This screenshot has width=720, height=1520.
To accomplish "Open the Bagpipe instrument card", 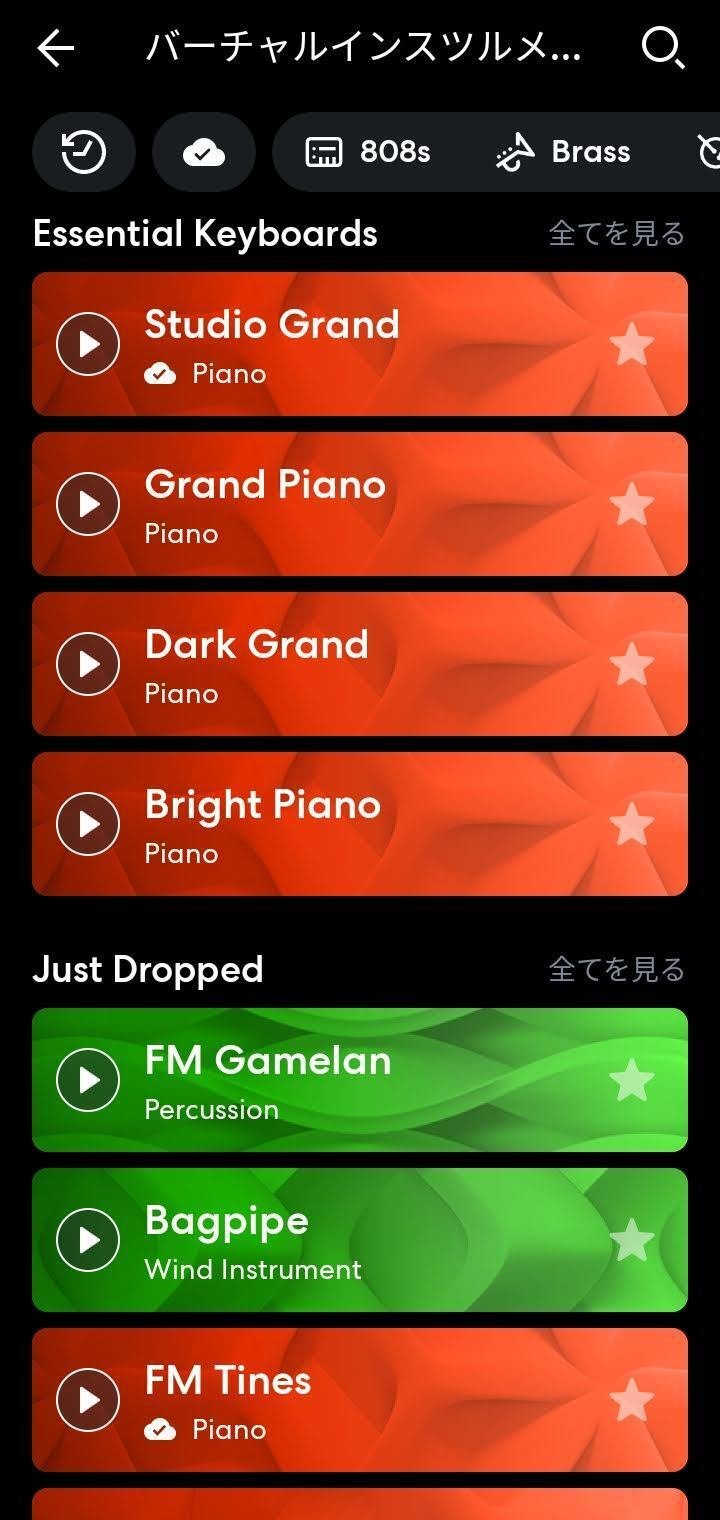I will tap(360, 1240).
